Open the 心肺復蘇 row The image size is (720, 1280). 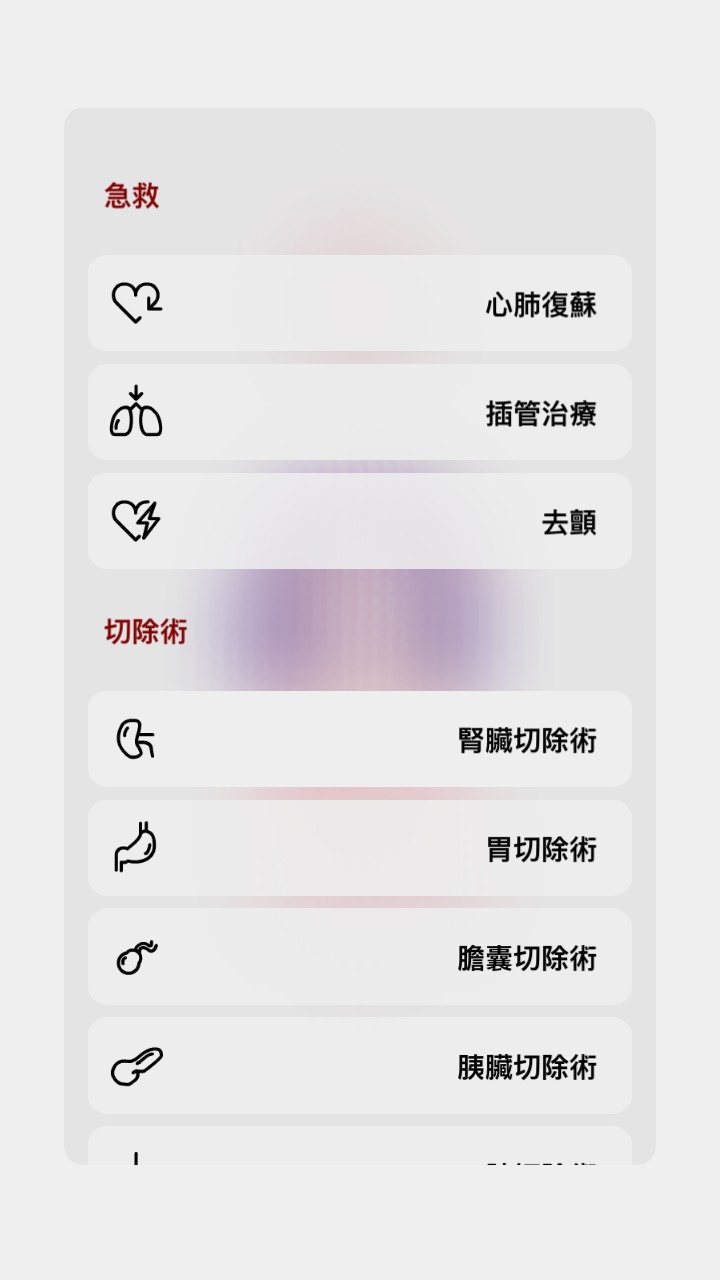pos(360,303)
